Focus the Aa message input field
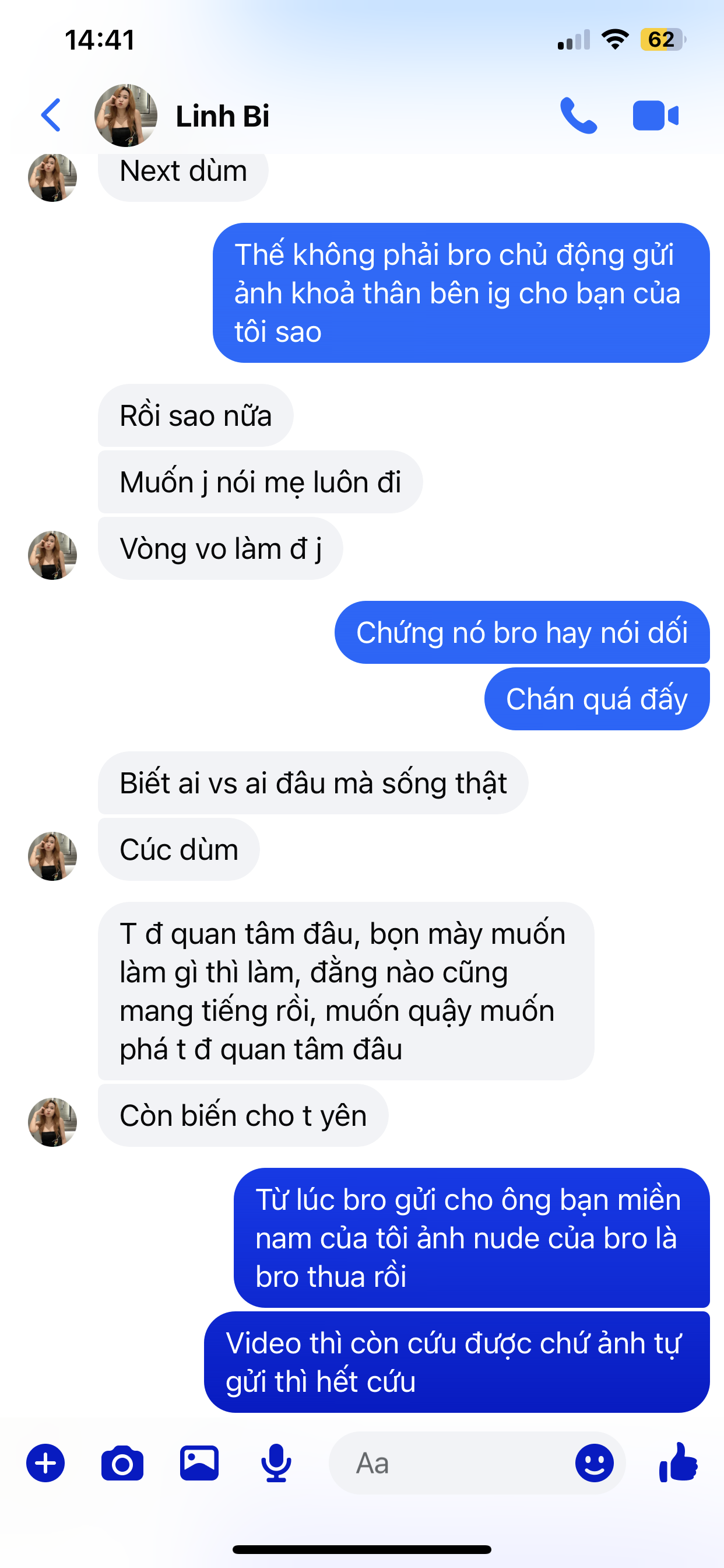Image resolution: width=724 pixels, height=1568 pixels. (x=450, y=1462)
